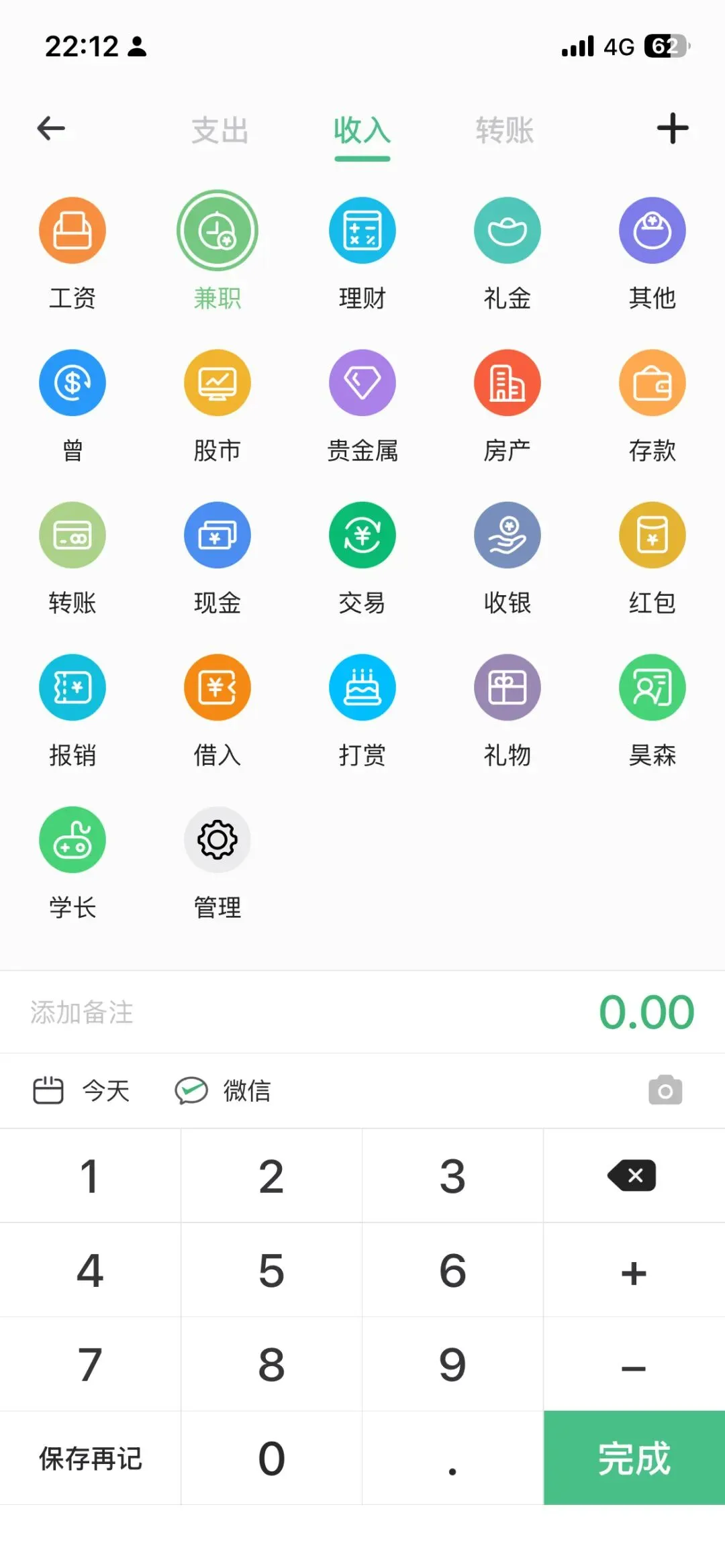Switch to the 转账 tab

[504, 130]
